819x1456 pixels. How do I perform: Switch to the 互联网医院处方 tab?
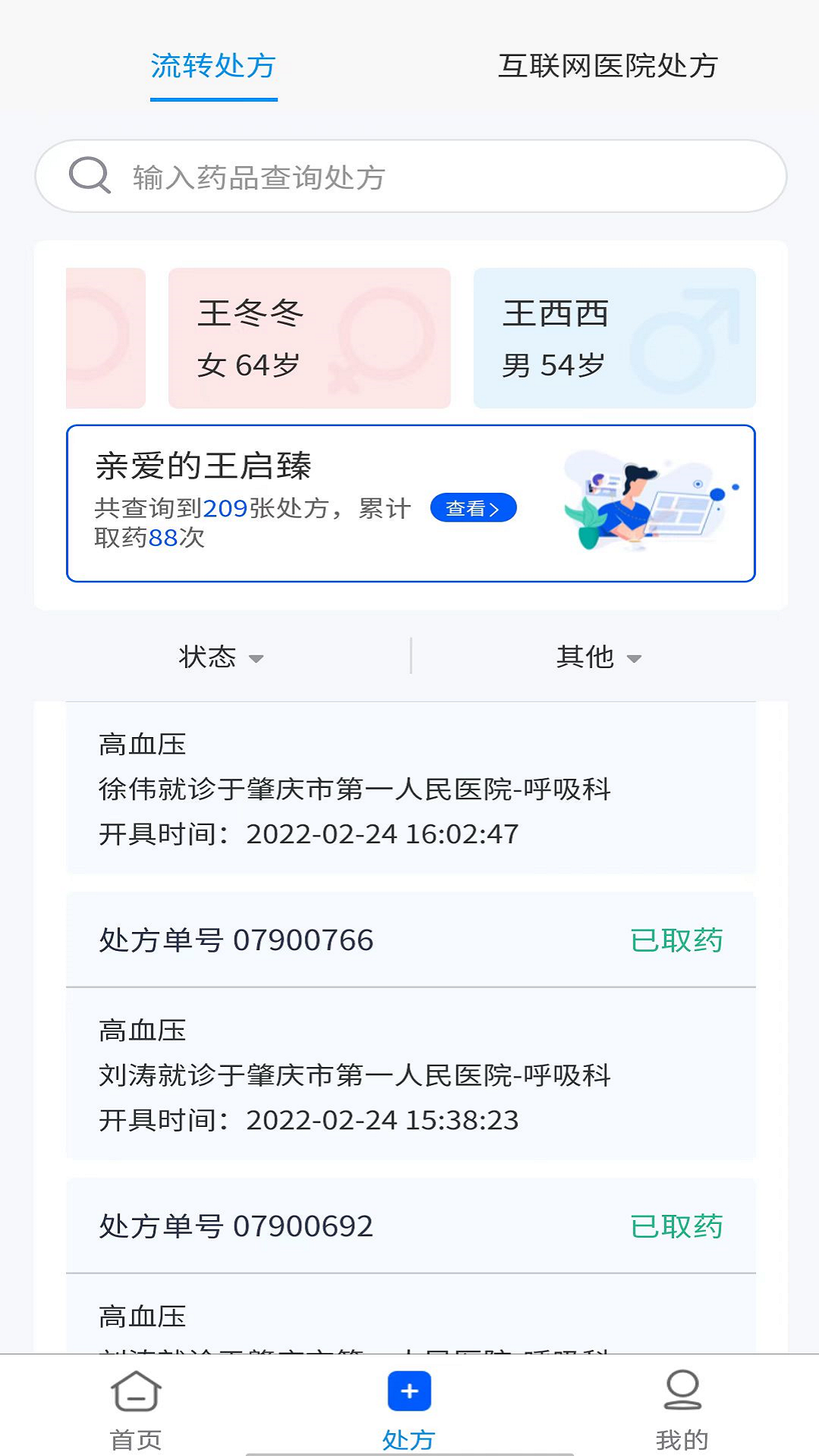pyautogui.click(x=609, y=67)
